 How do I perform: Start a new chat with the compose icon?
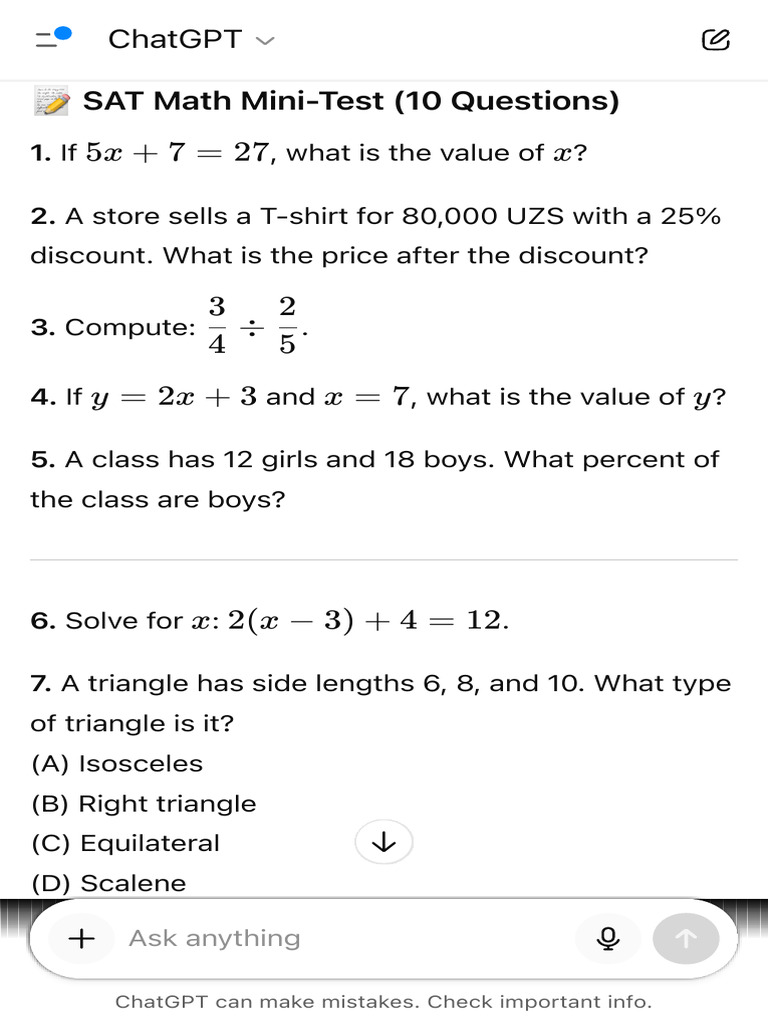click(x=715, y=40)
